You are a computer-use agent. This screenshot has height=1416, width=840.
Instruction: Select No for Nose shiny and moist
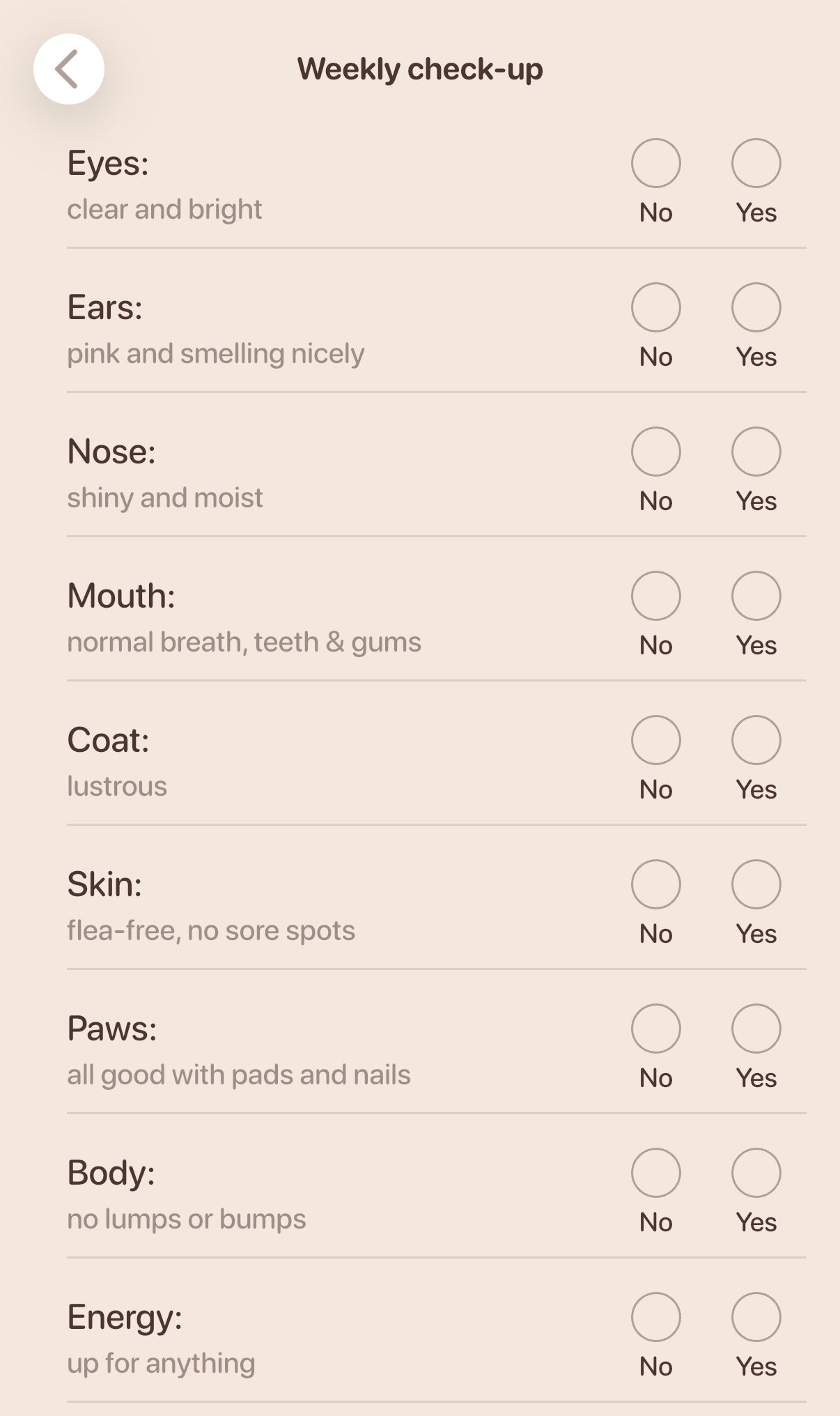pyautogui.click(x=655, y=452)
